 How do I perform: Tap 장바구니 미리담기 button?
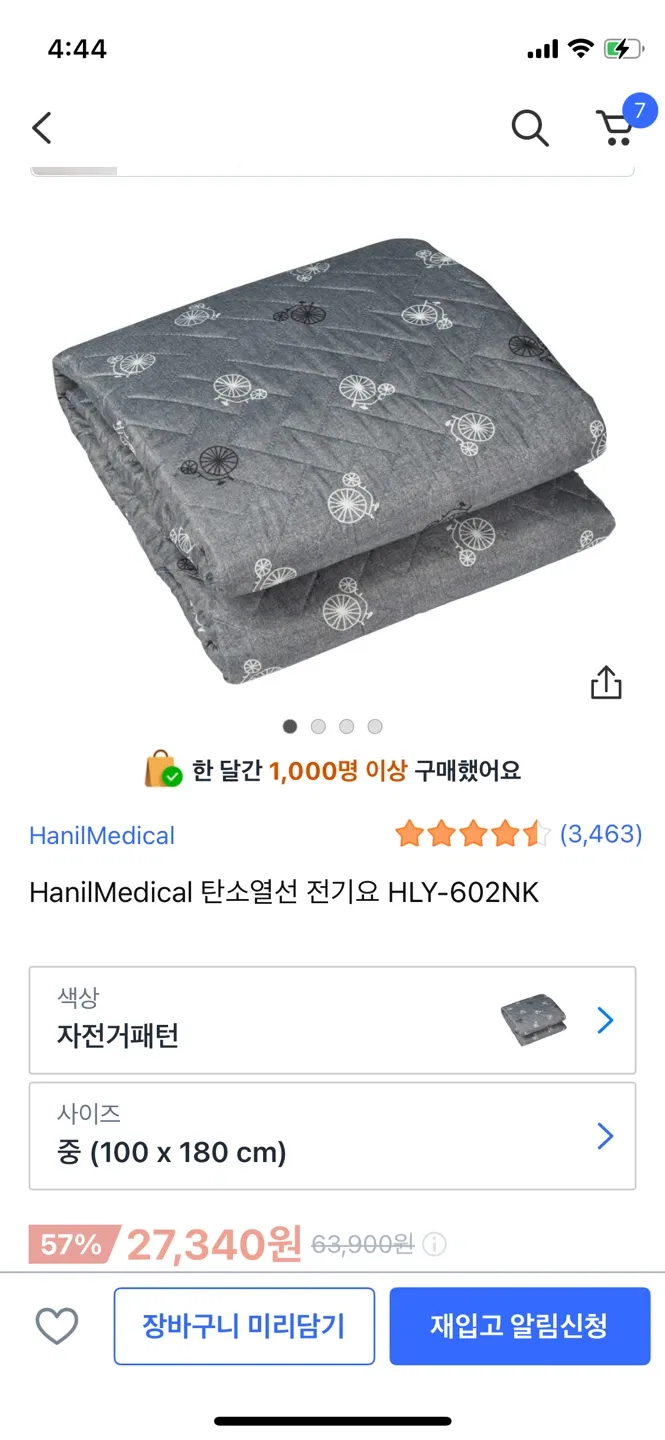pyautogui.click(x=244, y=1326)
